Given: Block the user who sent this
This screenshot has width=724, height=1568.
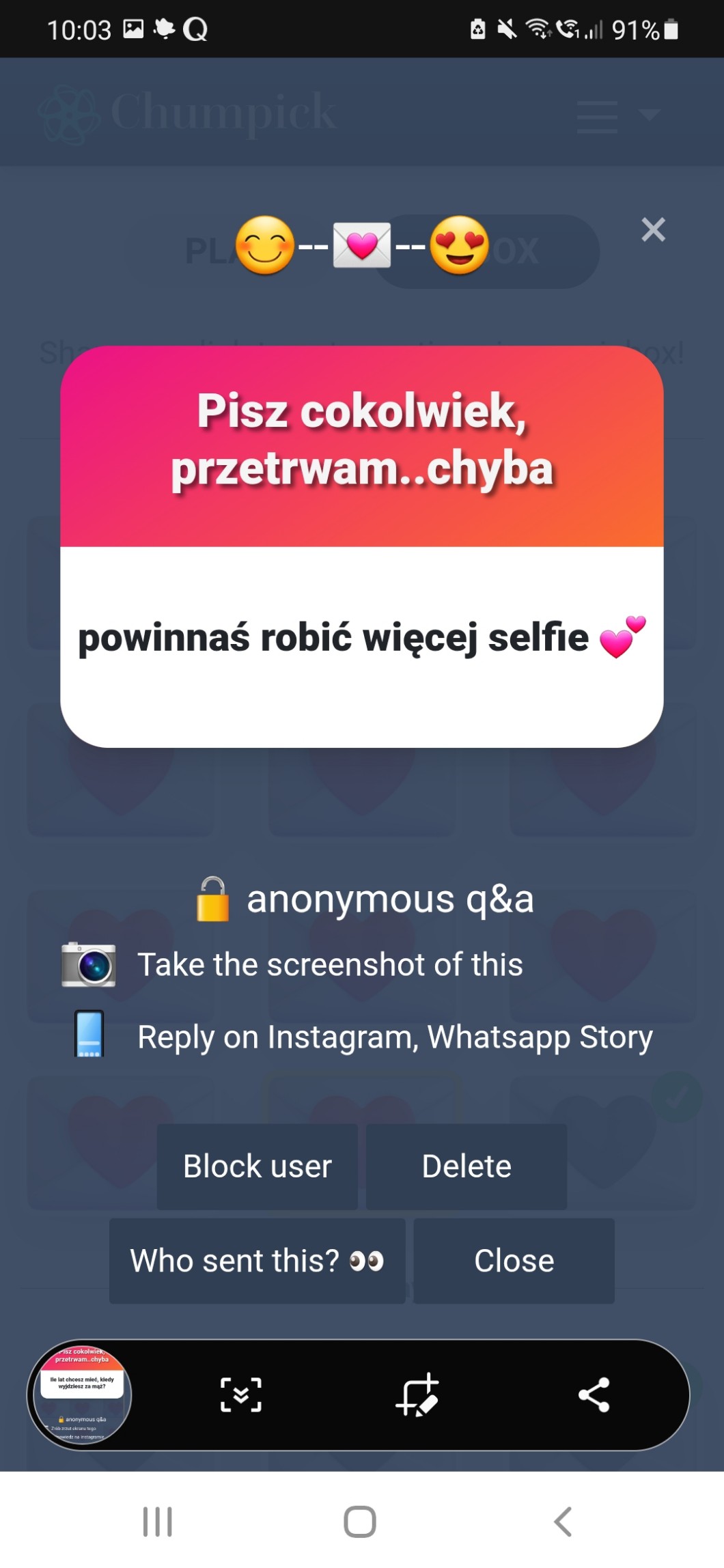Looking at the screenshot, I should pyautogui.click(x=257, y=1166).
